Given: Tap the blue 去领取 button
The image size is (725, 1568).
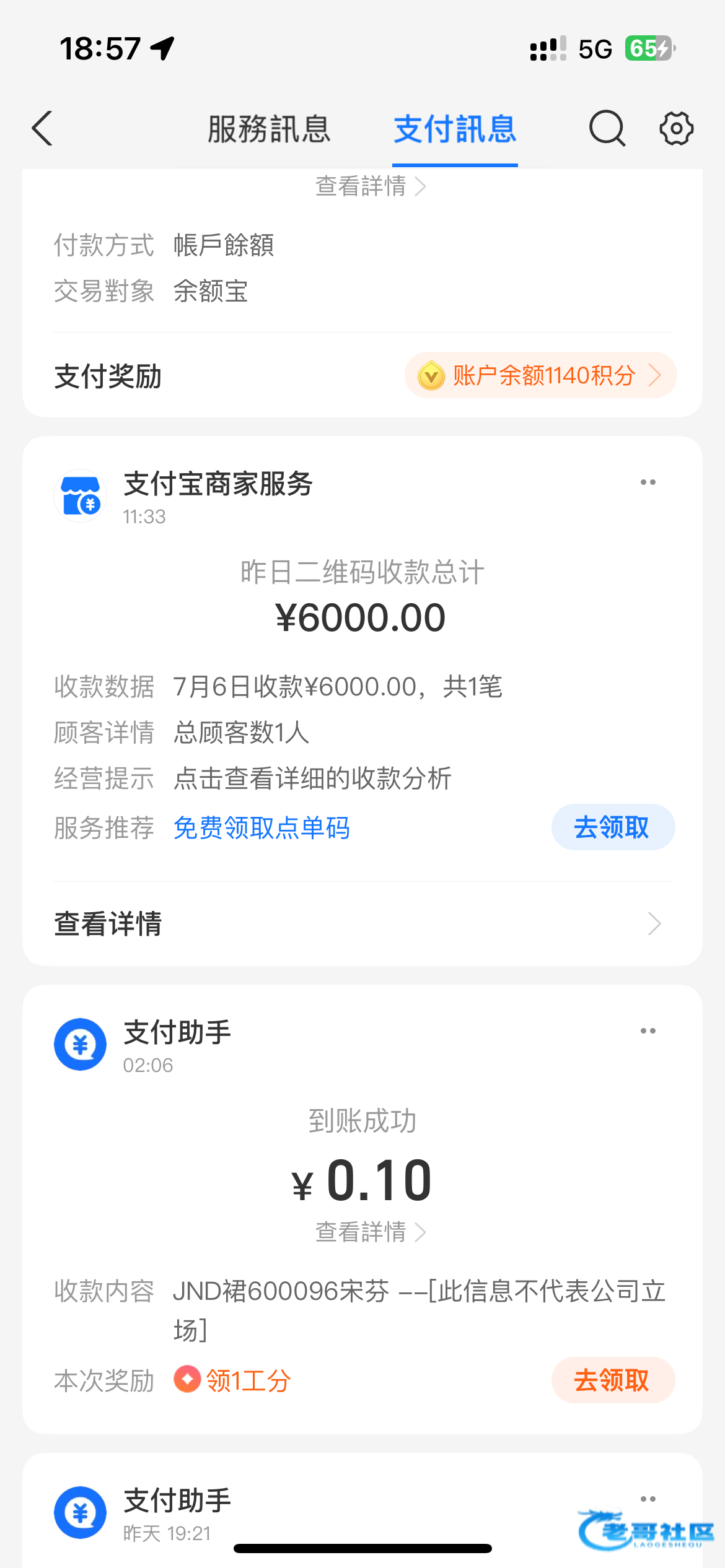Looking at the screenshot, I should coord(612,827).
